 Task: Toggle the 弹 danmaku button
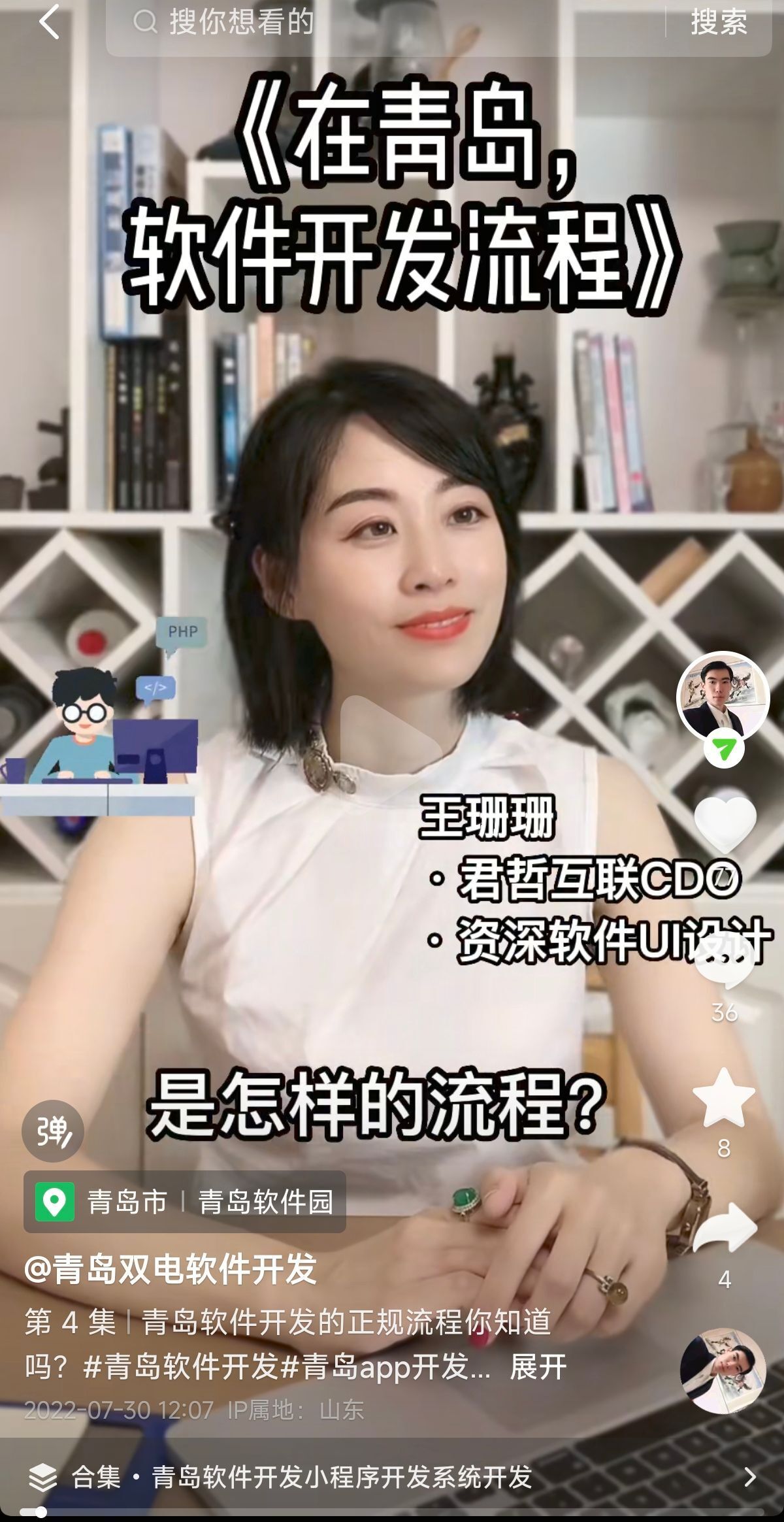pos(52,1131)
